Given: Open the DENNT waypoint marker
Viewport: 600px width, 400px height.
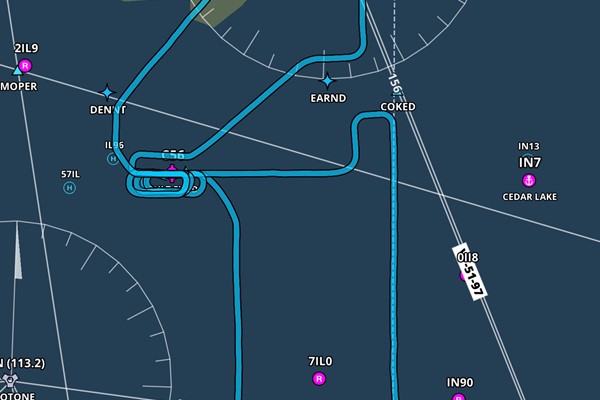Looking at the screenshot, I should point(108,92).
